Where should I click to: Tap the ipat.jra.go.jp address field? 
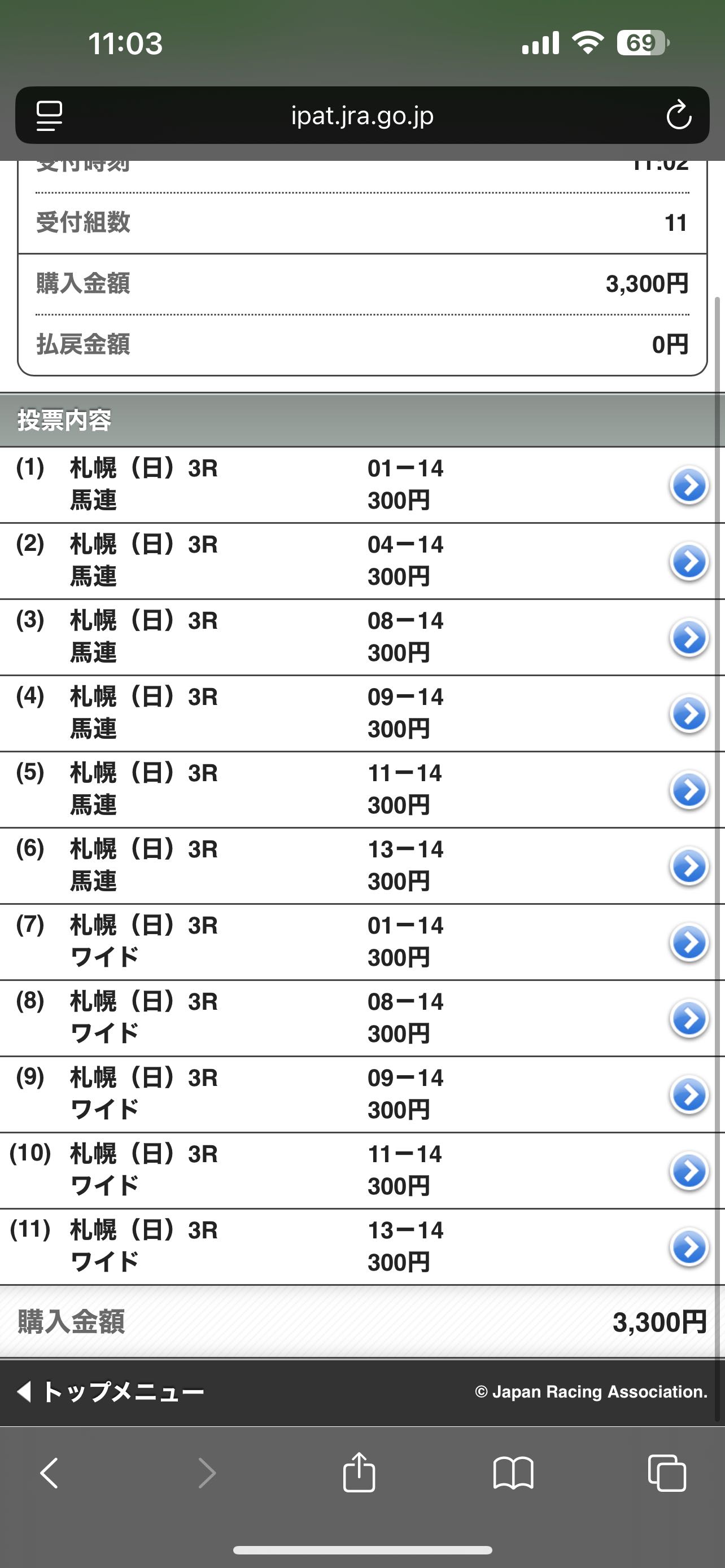[x=362, y=115]
